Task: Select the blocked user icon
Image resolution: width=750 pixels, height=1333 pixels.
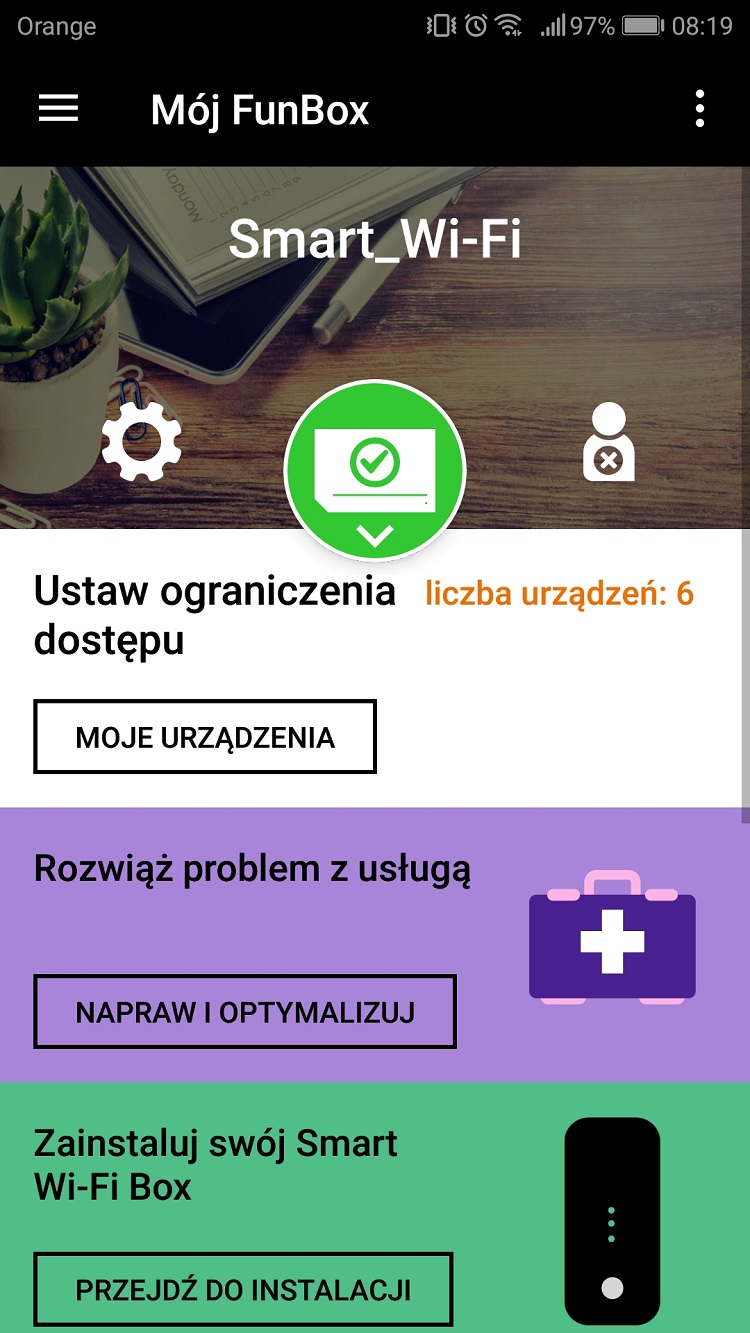Action: 608,440
